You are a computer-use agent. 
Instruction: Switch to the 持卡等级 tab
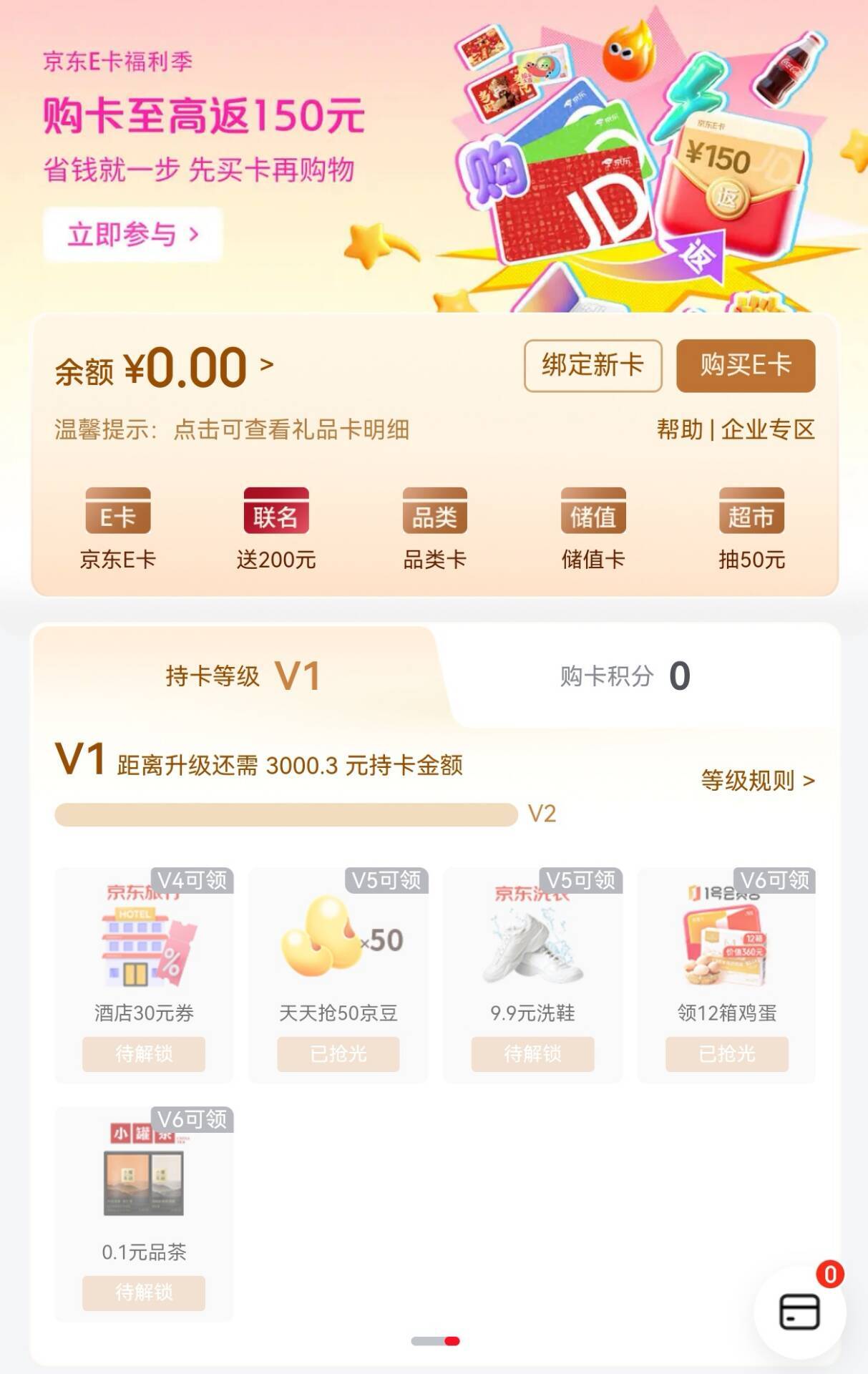tap(242, 676)
